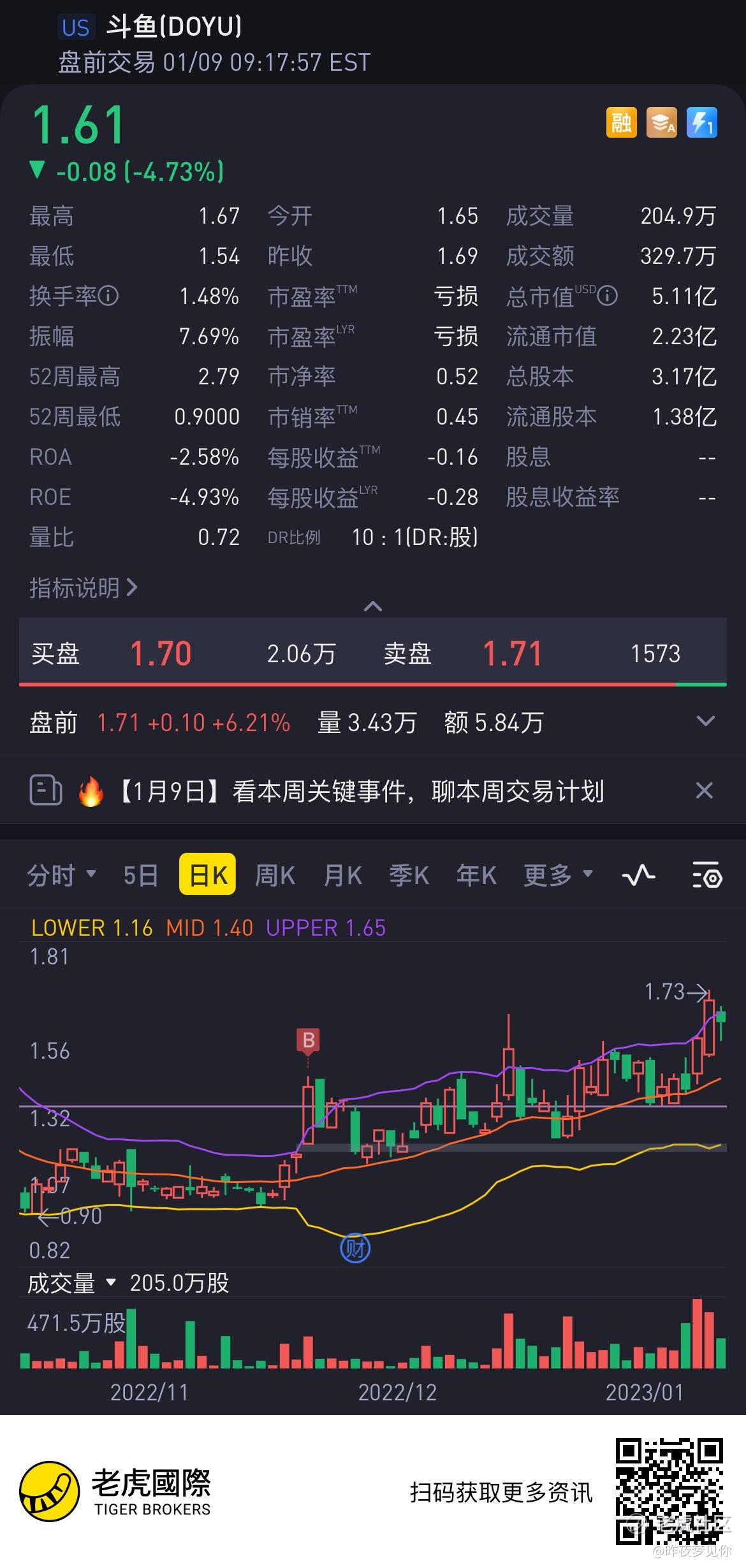Open the 更多 chart period dropdown

click(557, 875)
